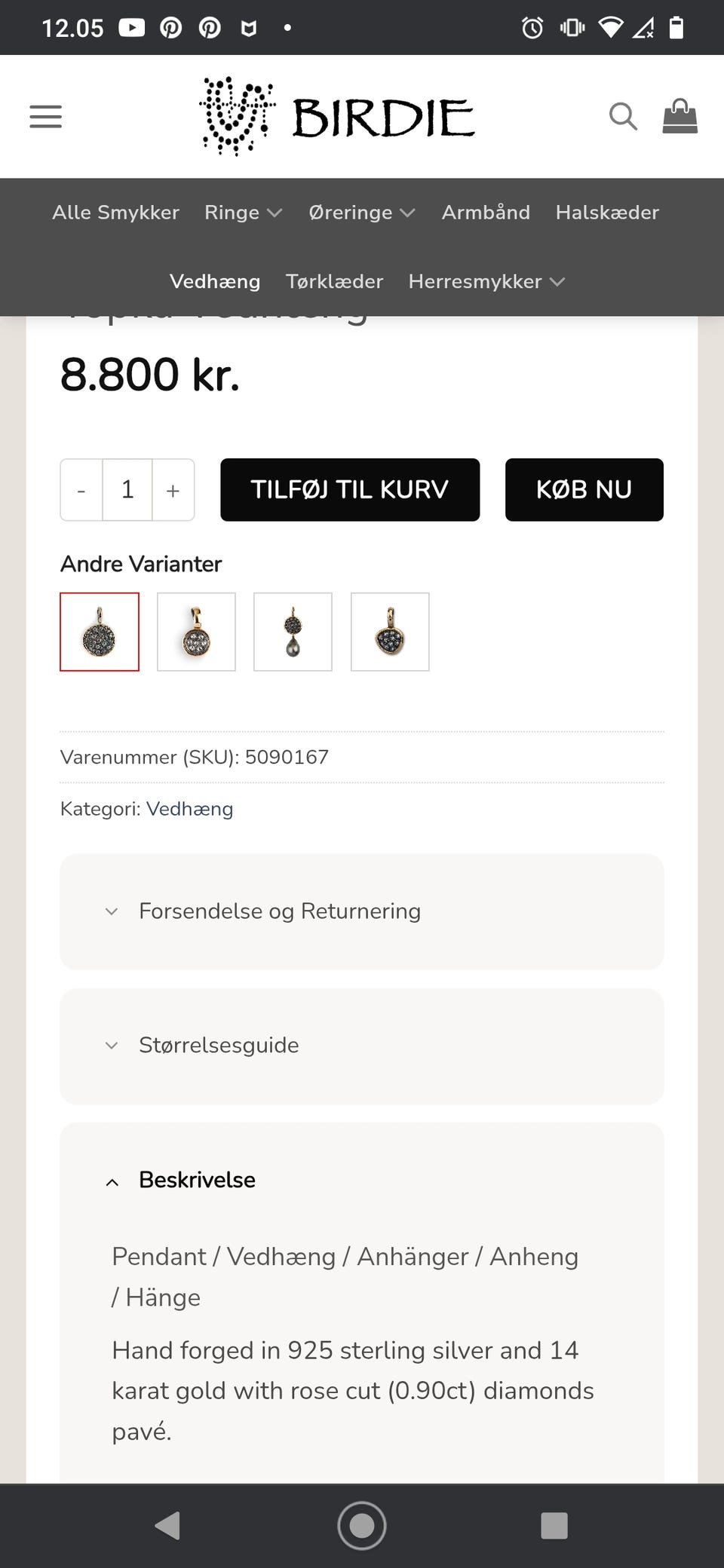The width and height of the screenshot is (724, 1568).
Task: Expand the Størrelsesguide section
Action: pyautogui.click(x=219, y=1046)
